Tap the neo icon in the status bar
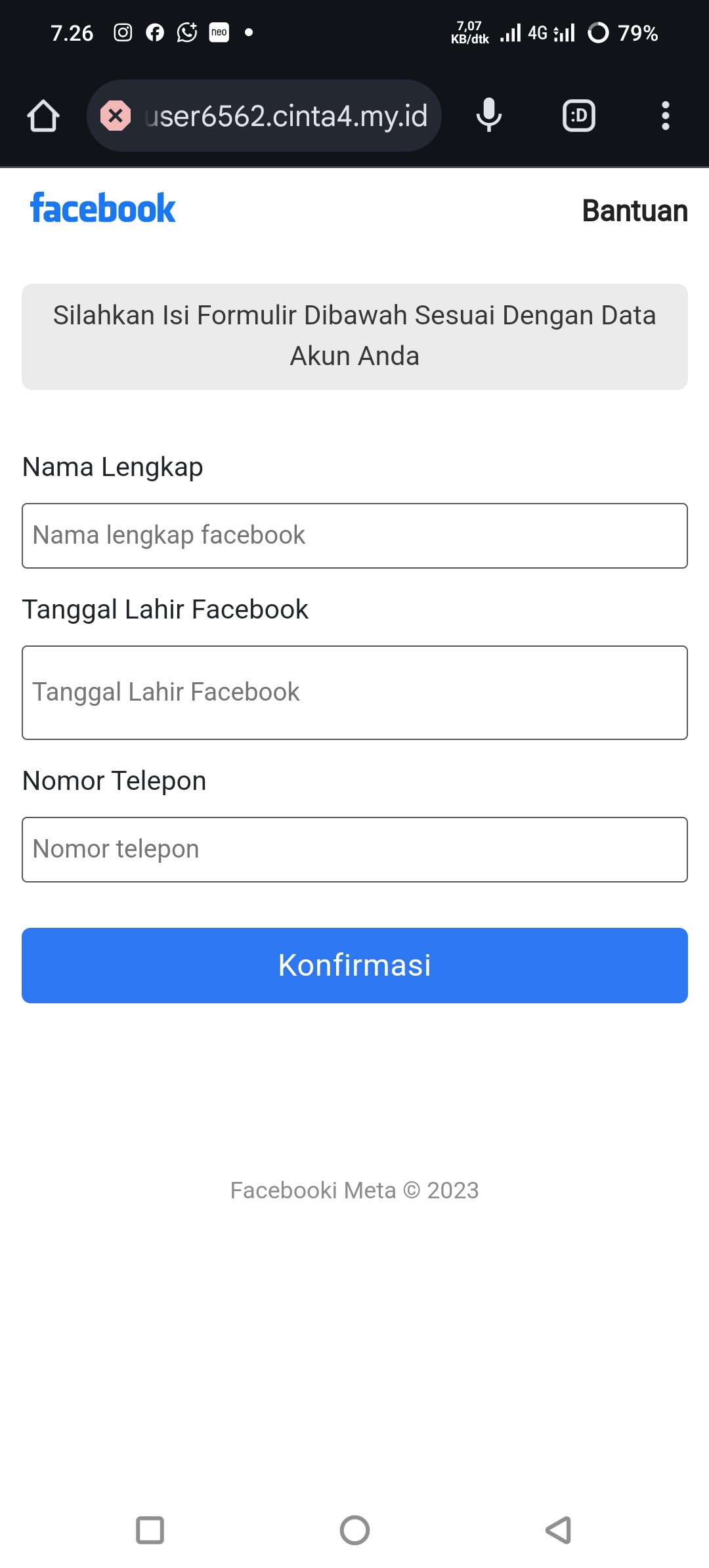Screen dimensions: 709x1568 pos(219,32)
